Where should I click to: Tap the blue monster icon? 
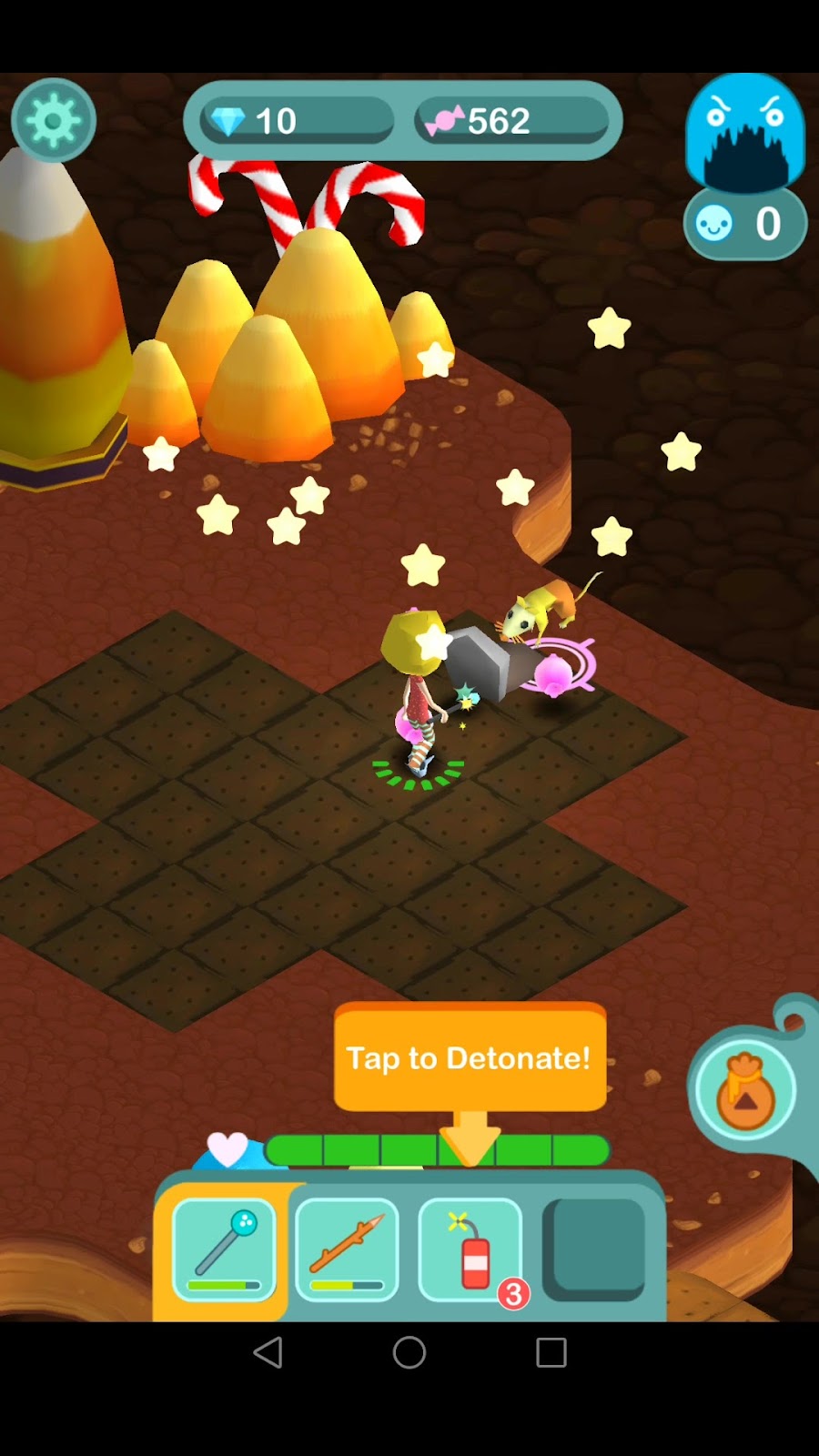tap(744, 135)
